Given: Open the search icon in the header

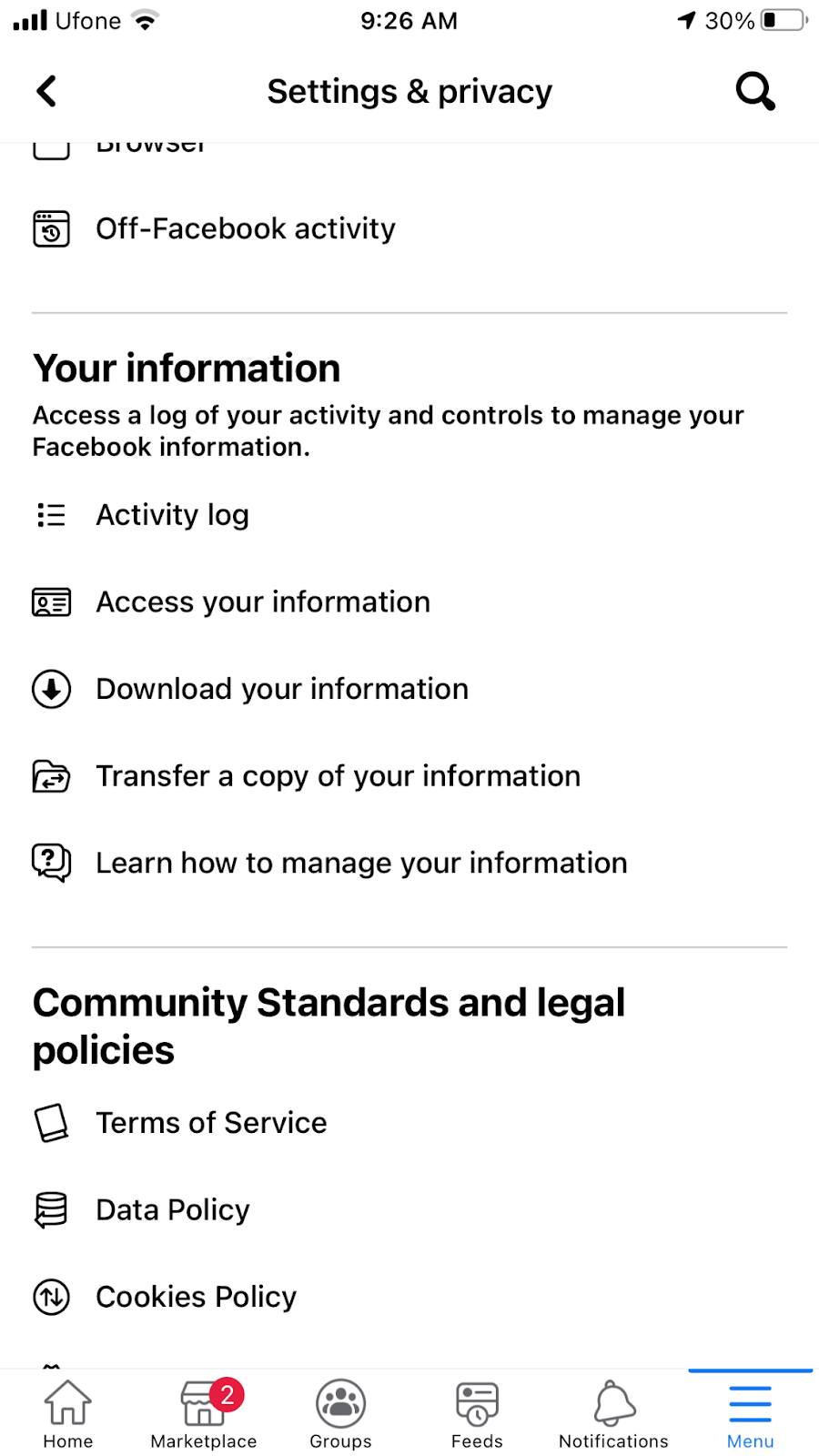Looking at the screenshot, I should tap(754, 91).
